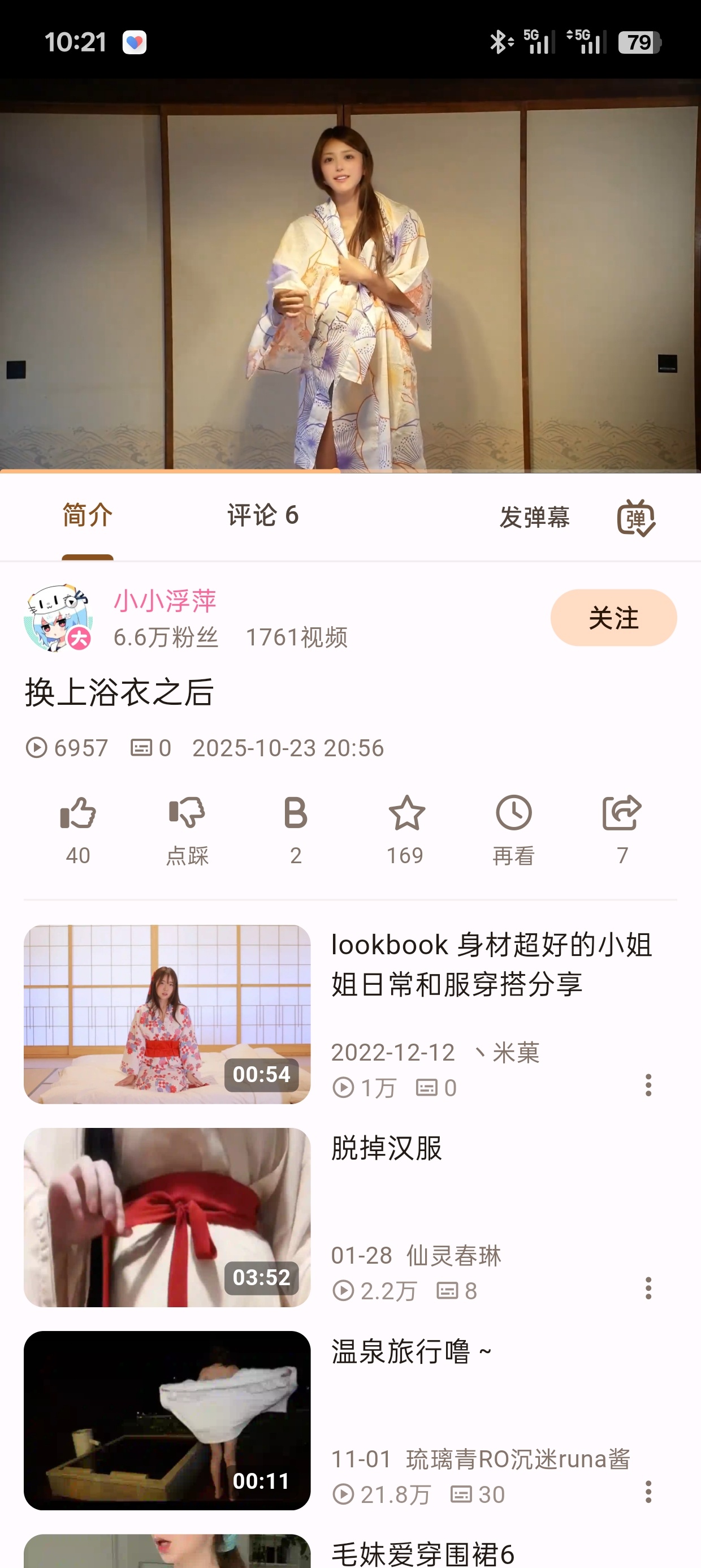Viewport: 701px width, 1568px height.
Task: Follow 小小浮萍 with the 关注 button
Action: (x=613, y=618)
